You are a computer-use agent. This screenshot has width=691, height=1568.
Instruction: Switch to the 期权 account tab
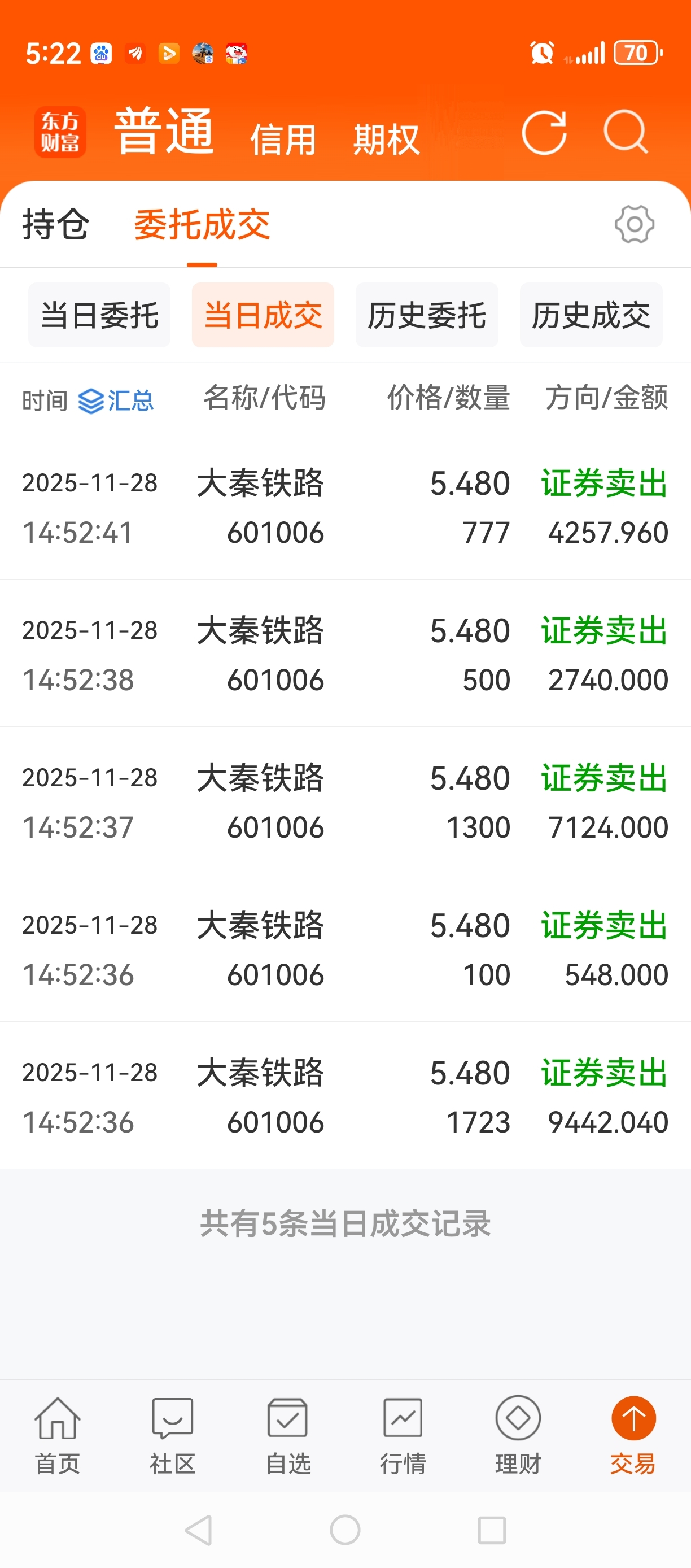point(387,140)
